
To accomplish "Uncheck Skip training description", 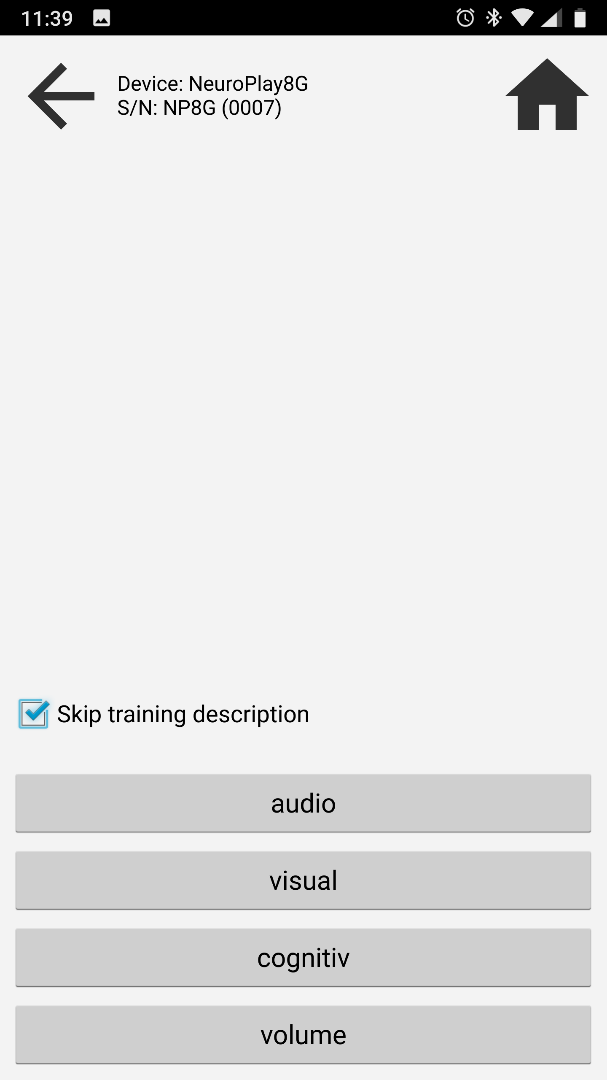I will click(33, 714).
